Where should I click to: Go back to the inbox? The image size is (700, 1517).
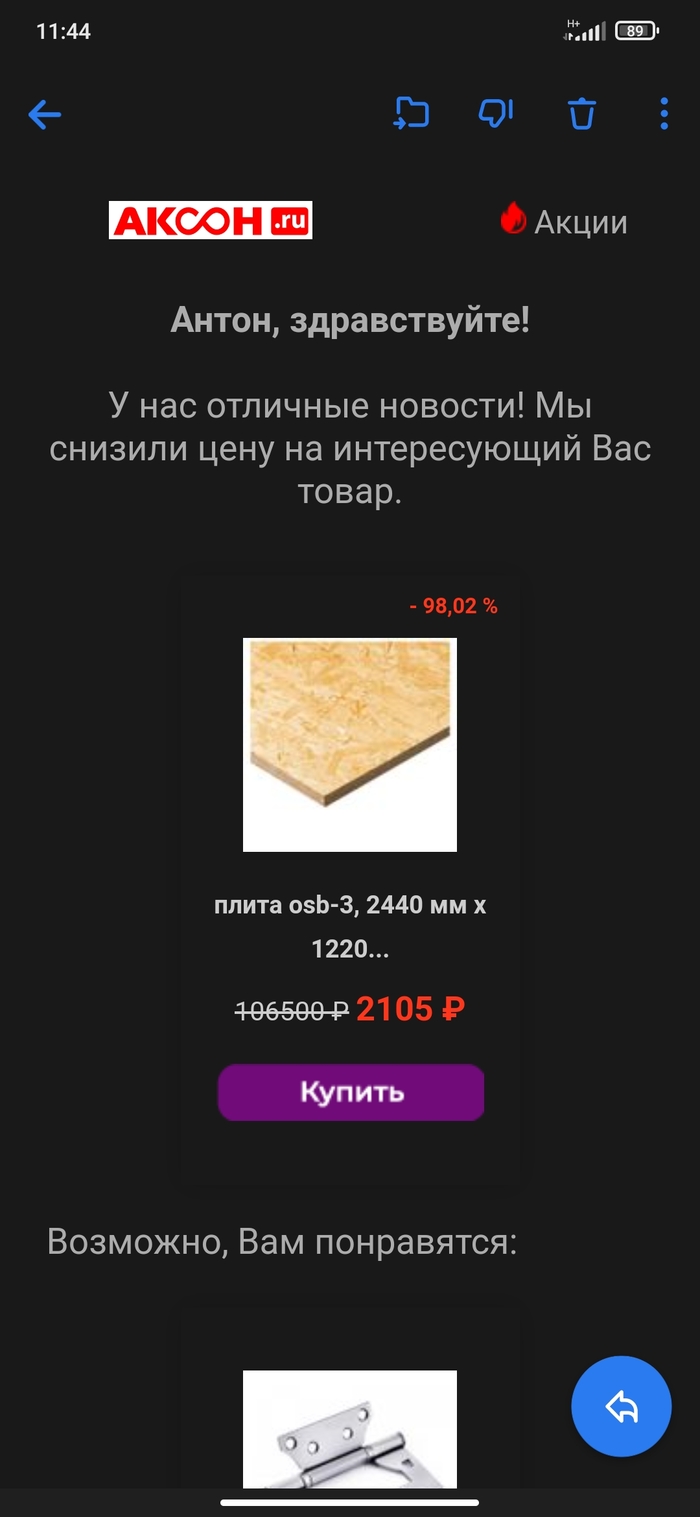pyautogui.click(x=45, y=114)
